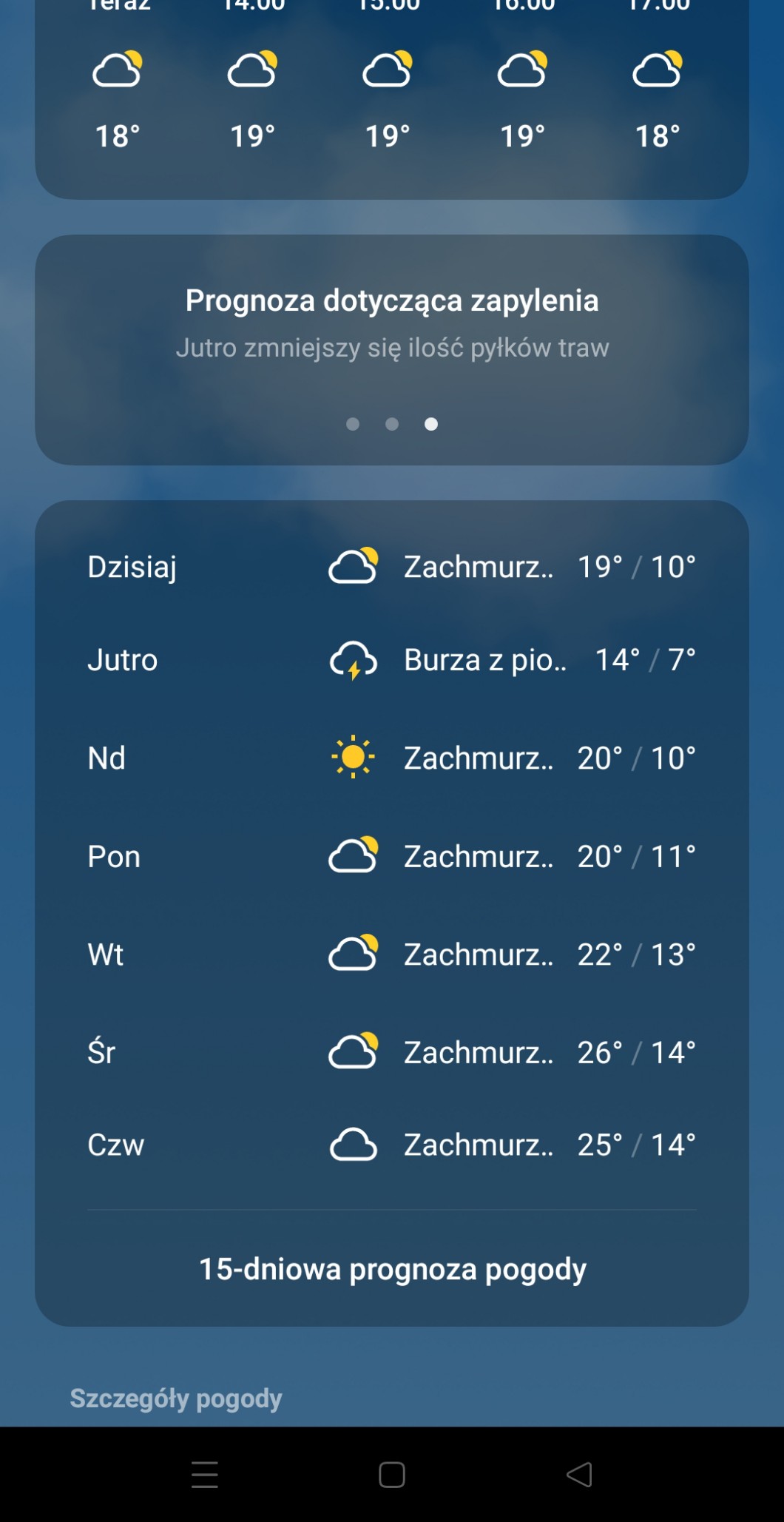
Task: Open Jutro thunderstorm forecast row
Action: coord(392,660)
